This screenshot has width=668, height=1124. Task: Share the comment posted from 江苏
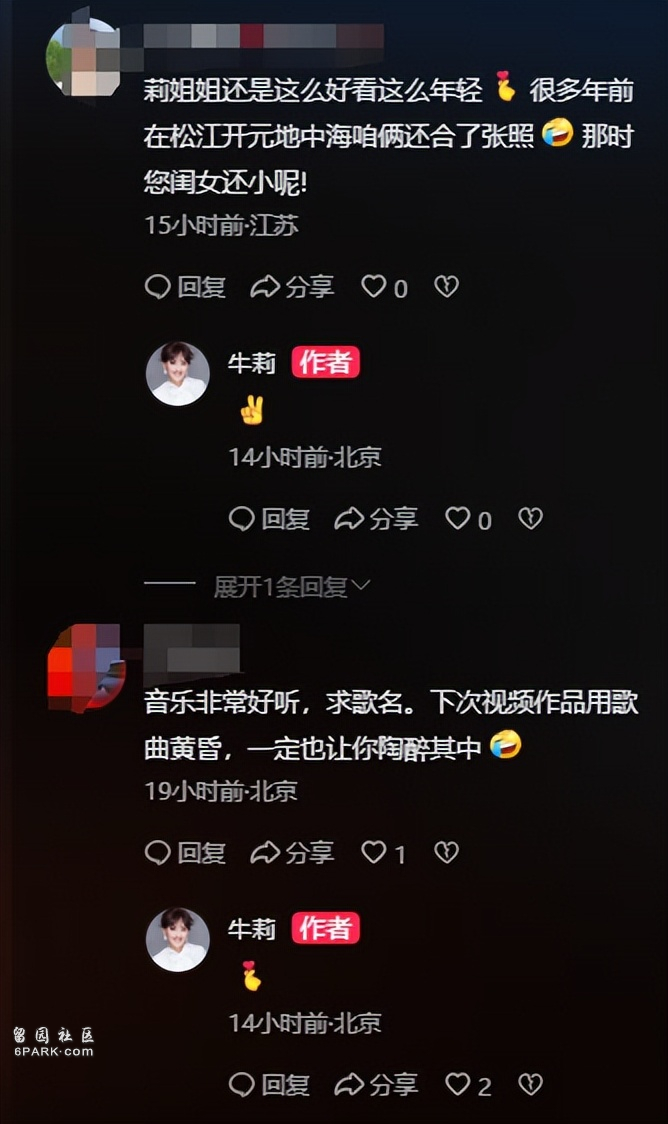pos(292,288)
